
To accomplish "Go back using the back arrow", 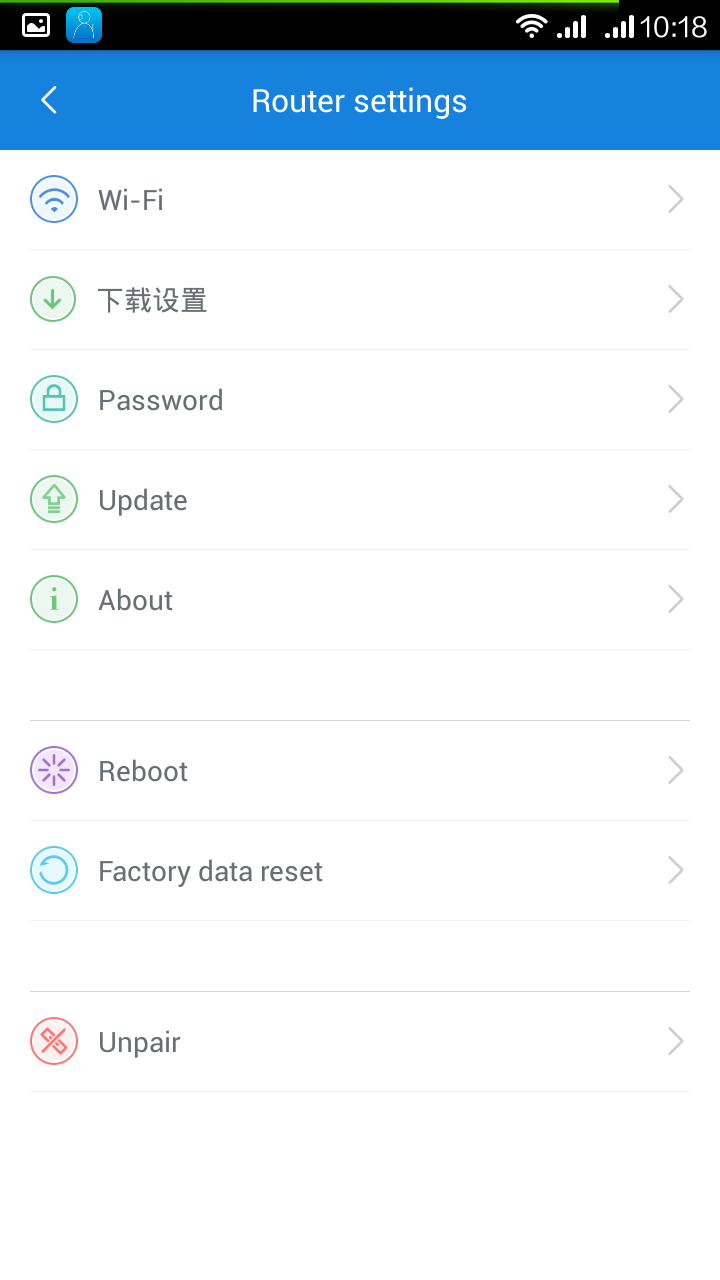I will [x=48, y=100].
